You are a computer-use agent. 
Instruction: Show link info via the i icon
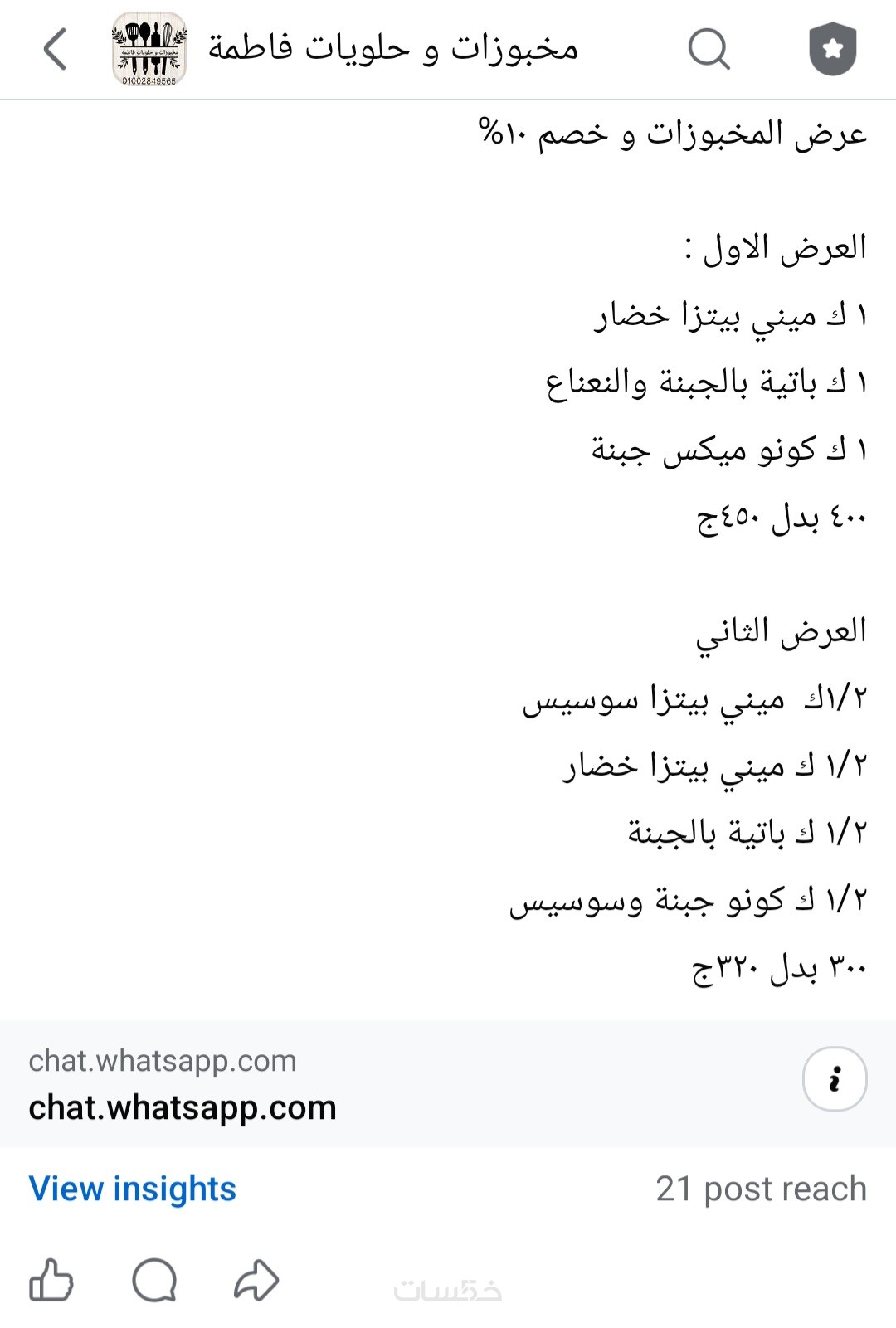(x=835, y=1079)
